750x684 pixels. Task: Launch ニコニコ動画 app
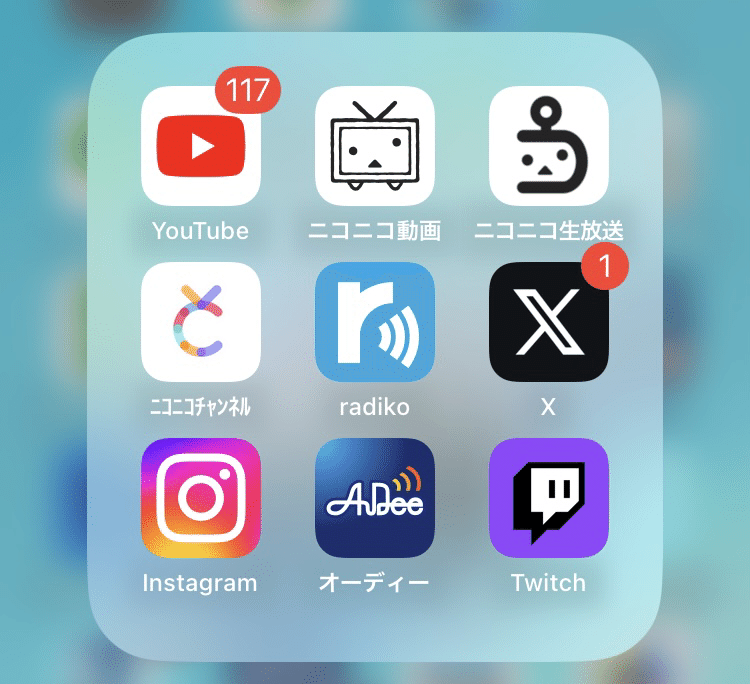pyautogui.click(x=375, y=146)
